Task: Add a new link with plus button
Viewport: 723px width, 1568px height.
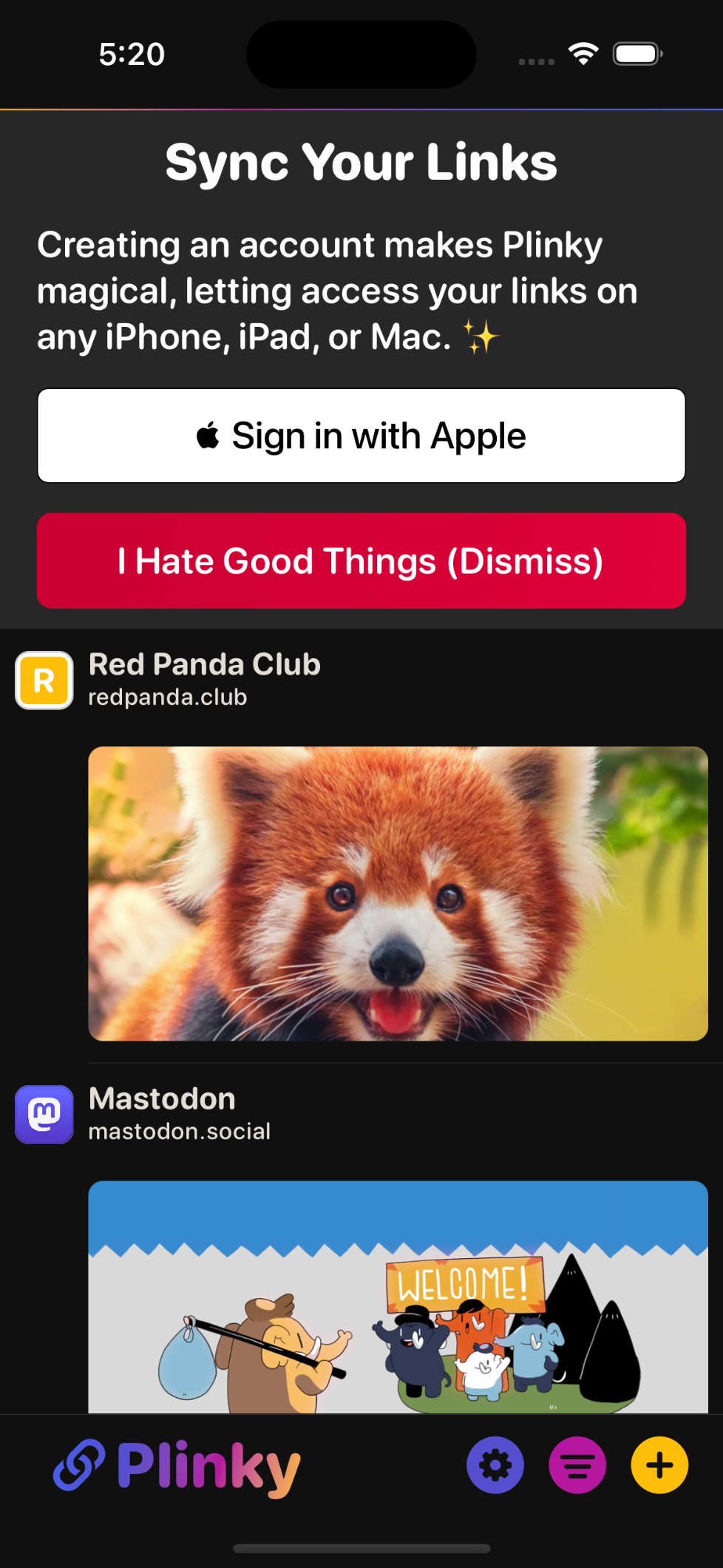Action: (x=659, y=1465)
